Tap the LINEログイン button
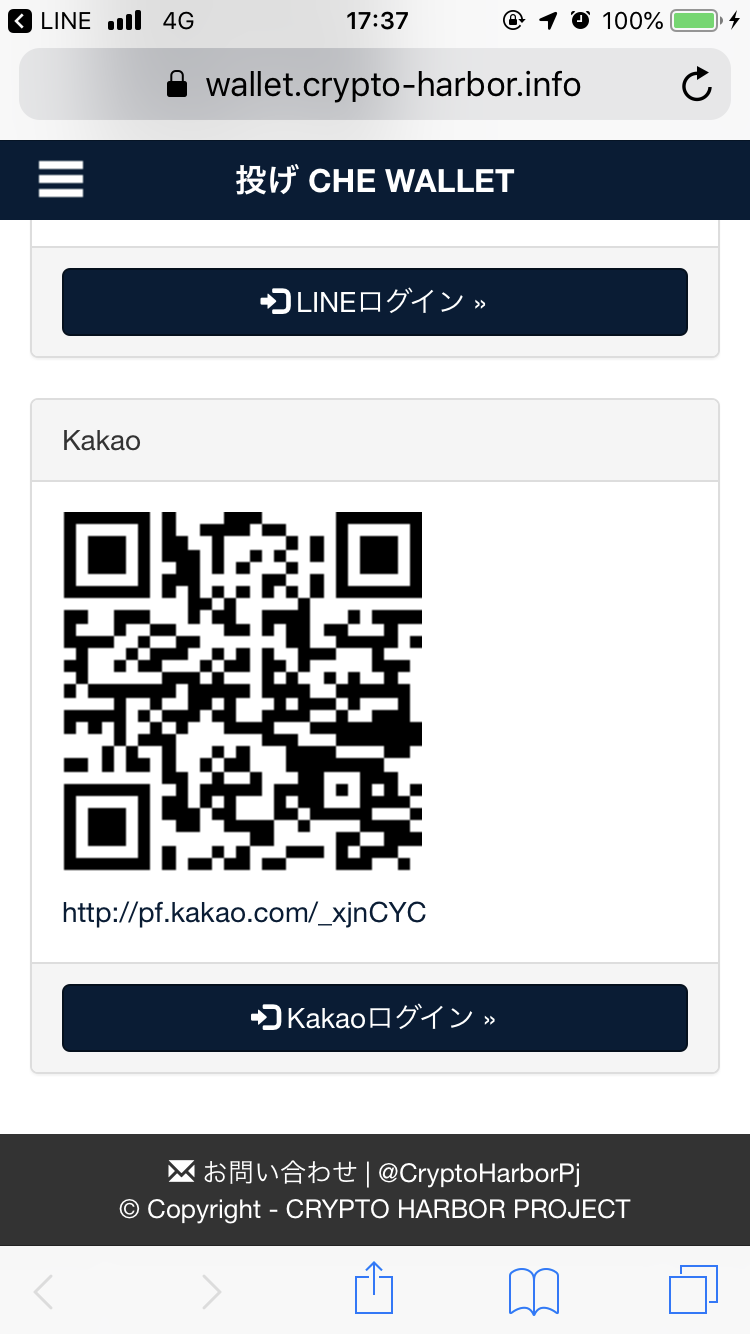Image resolution: width=750 pixels, height=1334 pixels. (x=375, y=302)
